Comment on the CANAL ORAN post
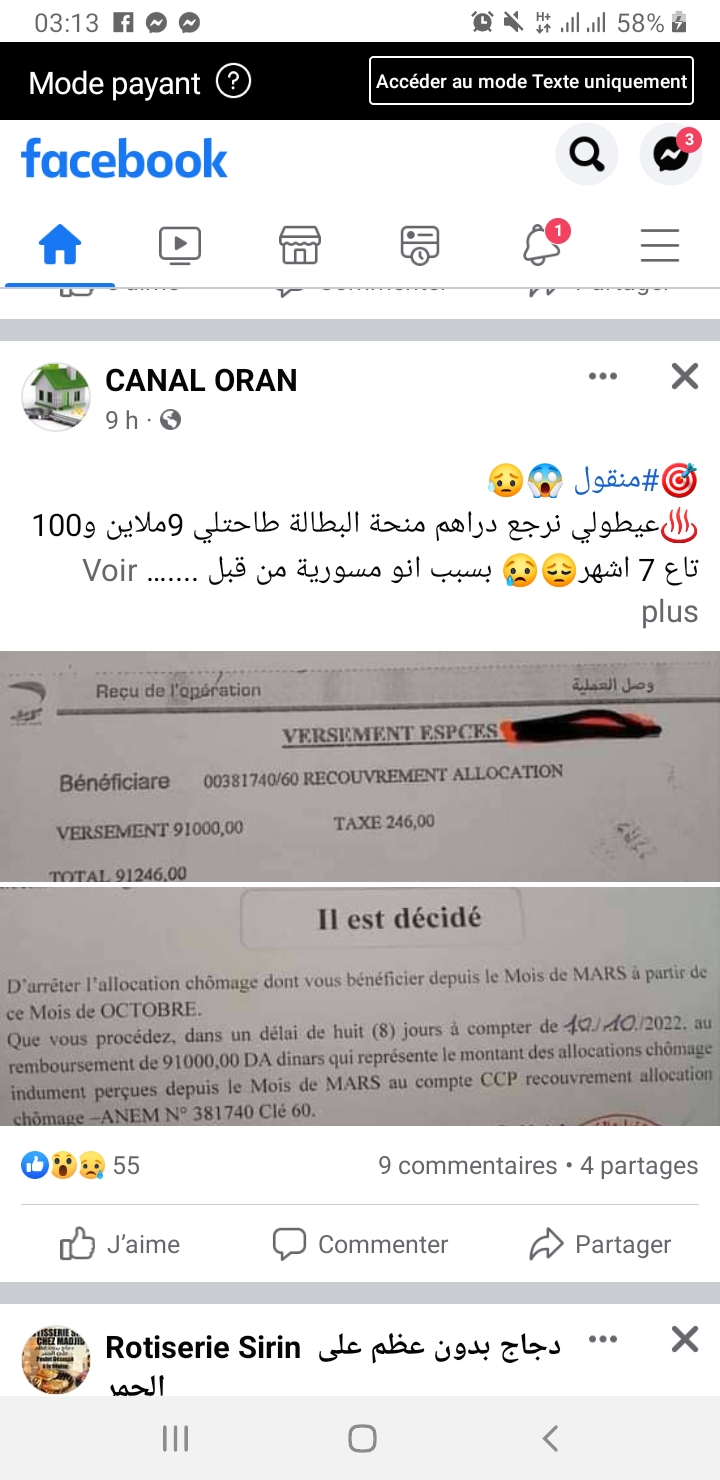 point(361,1244)
